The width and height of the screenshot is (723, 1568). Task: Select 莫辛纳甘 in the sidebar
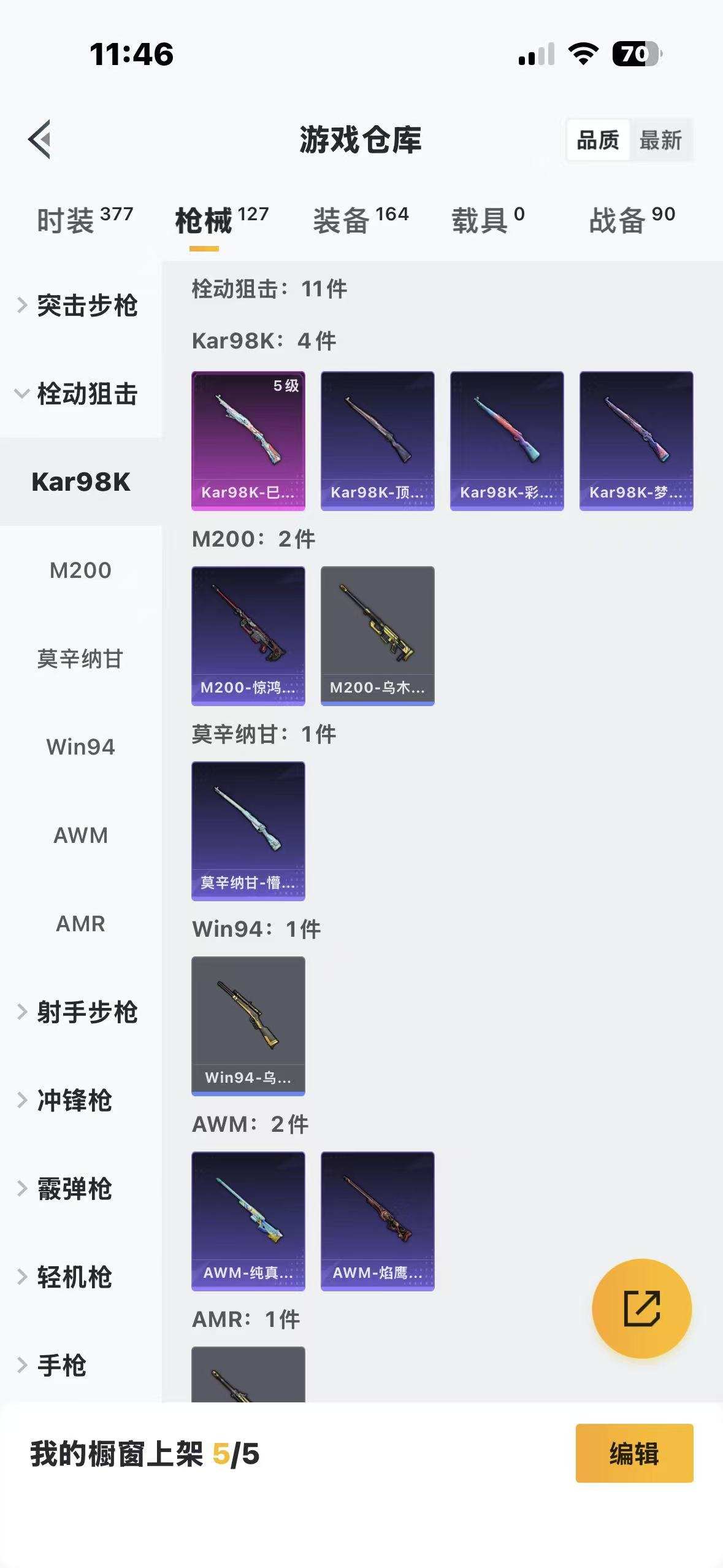point(80,659)
